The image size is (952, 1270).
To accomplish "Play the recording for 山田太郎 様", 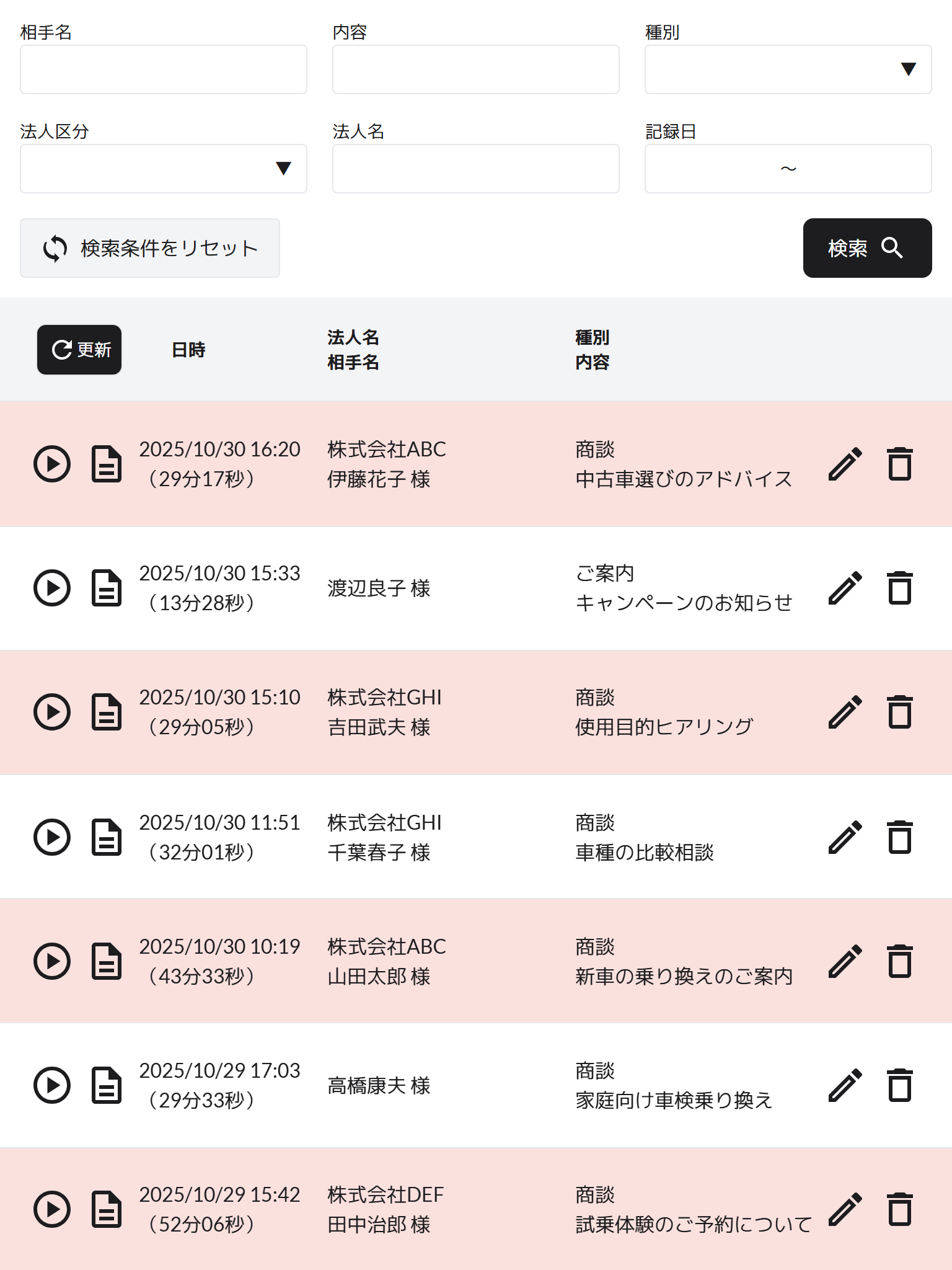I will (52, 961).
